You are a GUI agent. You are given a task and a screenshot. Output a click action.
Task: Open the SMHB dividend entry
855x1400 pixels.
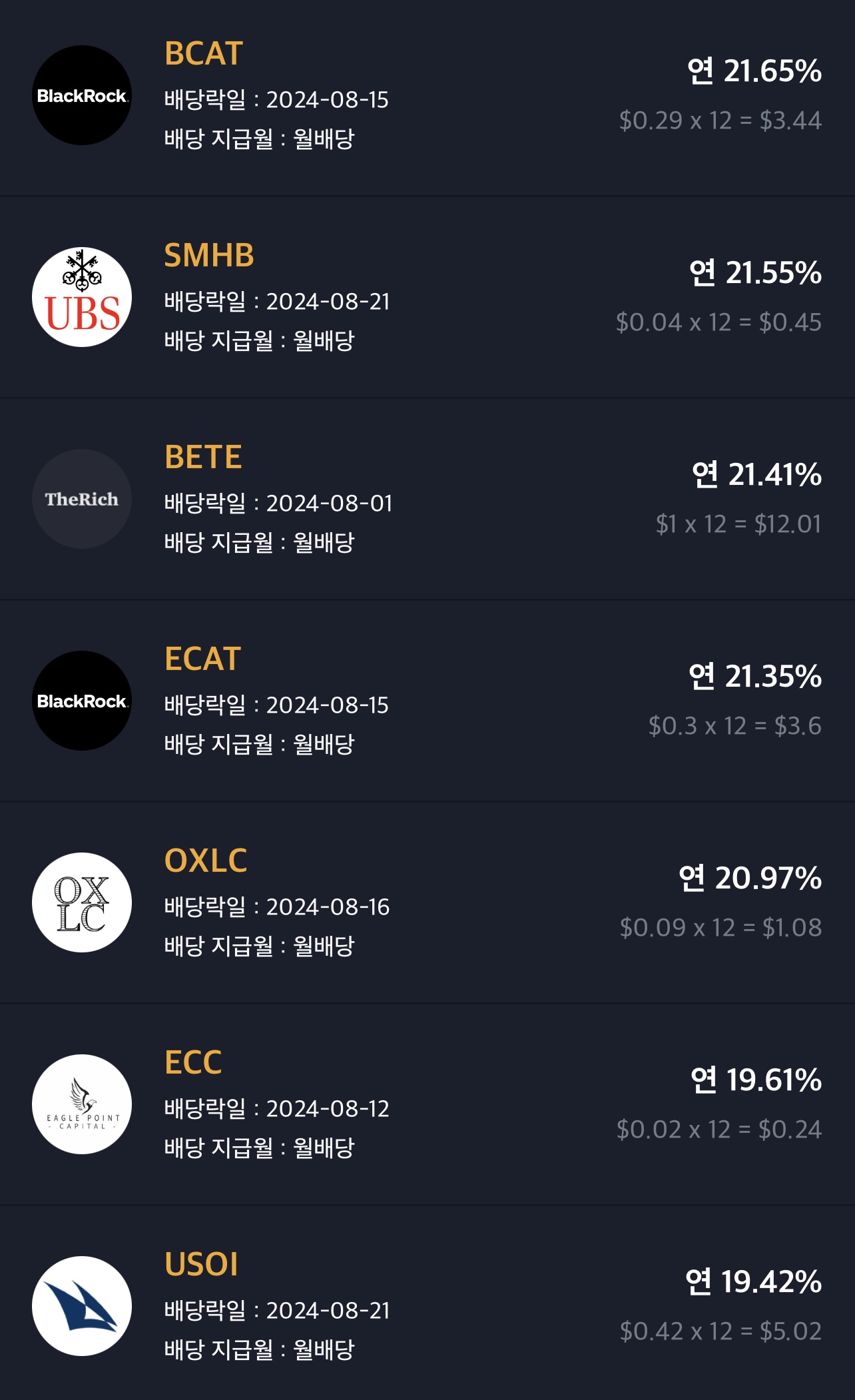pos(427,297)
